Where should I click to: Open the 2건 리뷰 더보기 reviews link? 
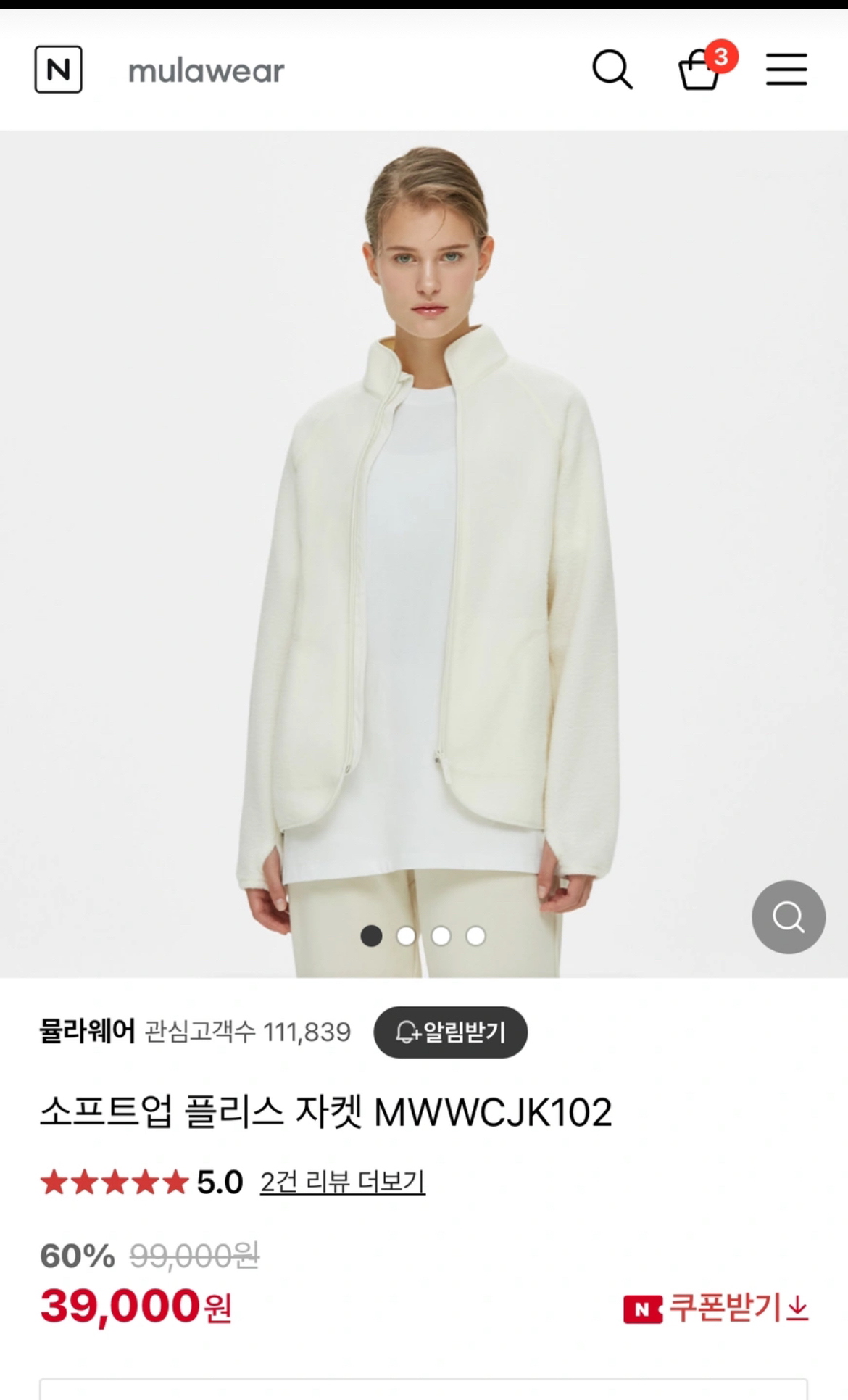(x=342, y=1182)
